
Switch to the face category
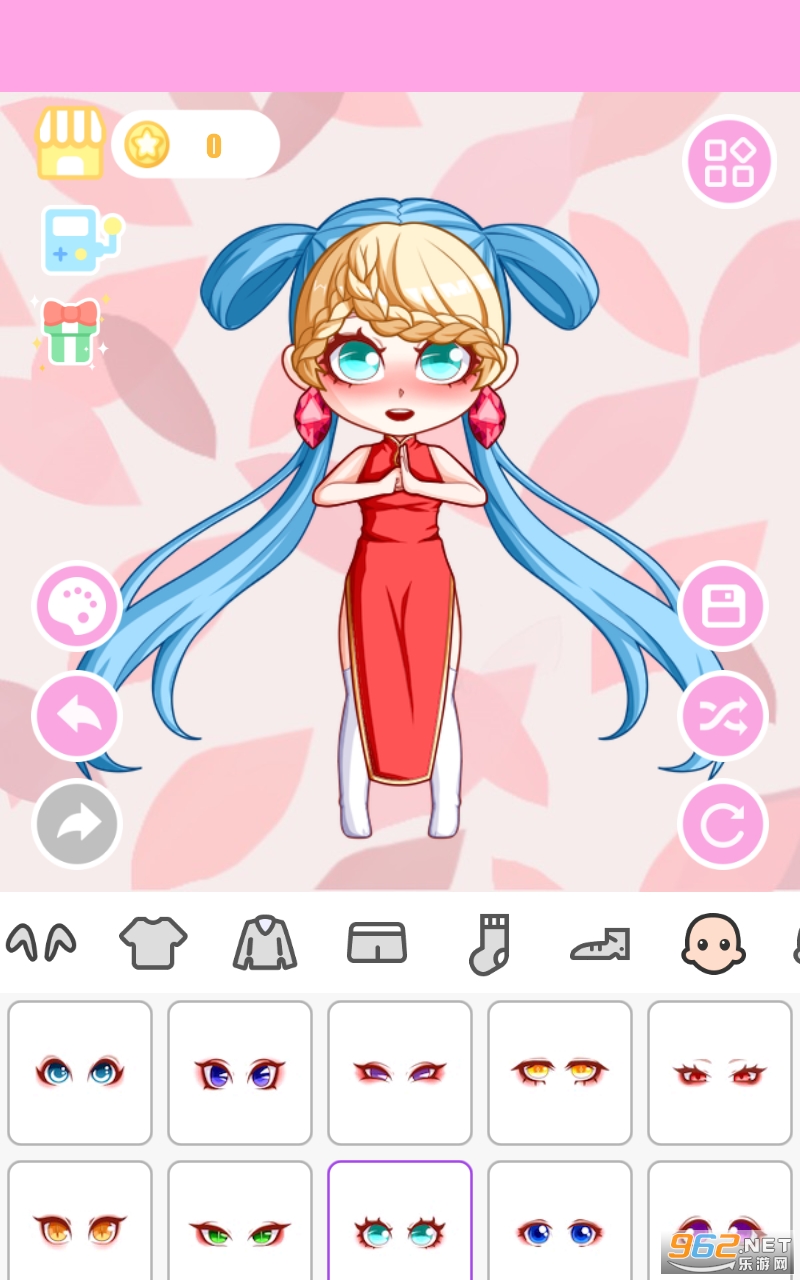pyautogui.click(x=713, y=944)
